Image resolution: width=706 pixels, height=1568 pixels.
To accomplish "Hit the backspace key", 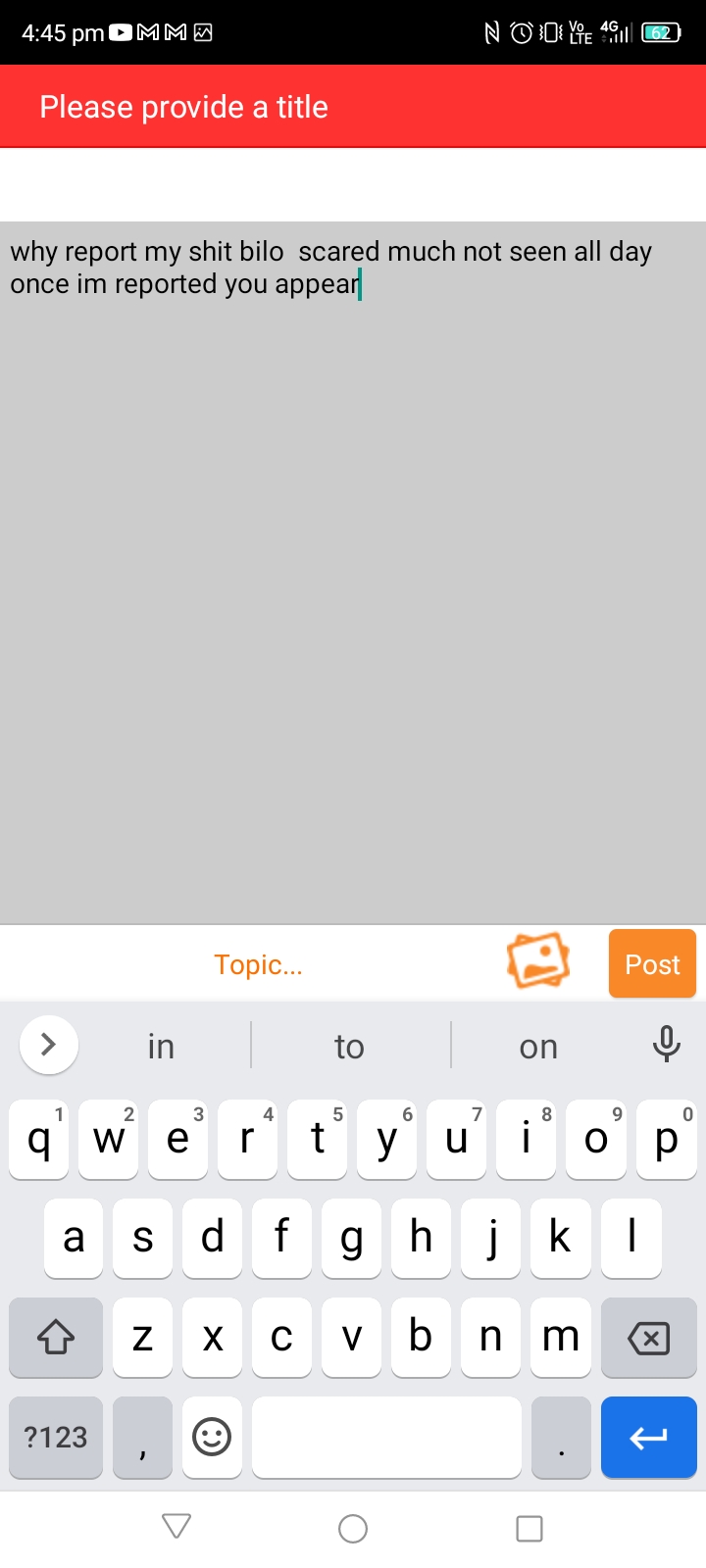I will point(648,1338).
